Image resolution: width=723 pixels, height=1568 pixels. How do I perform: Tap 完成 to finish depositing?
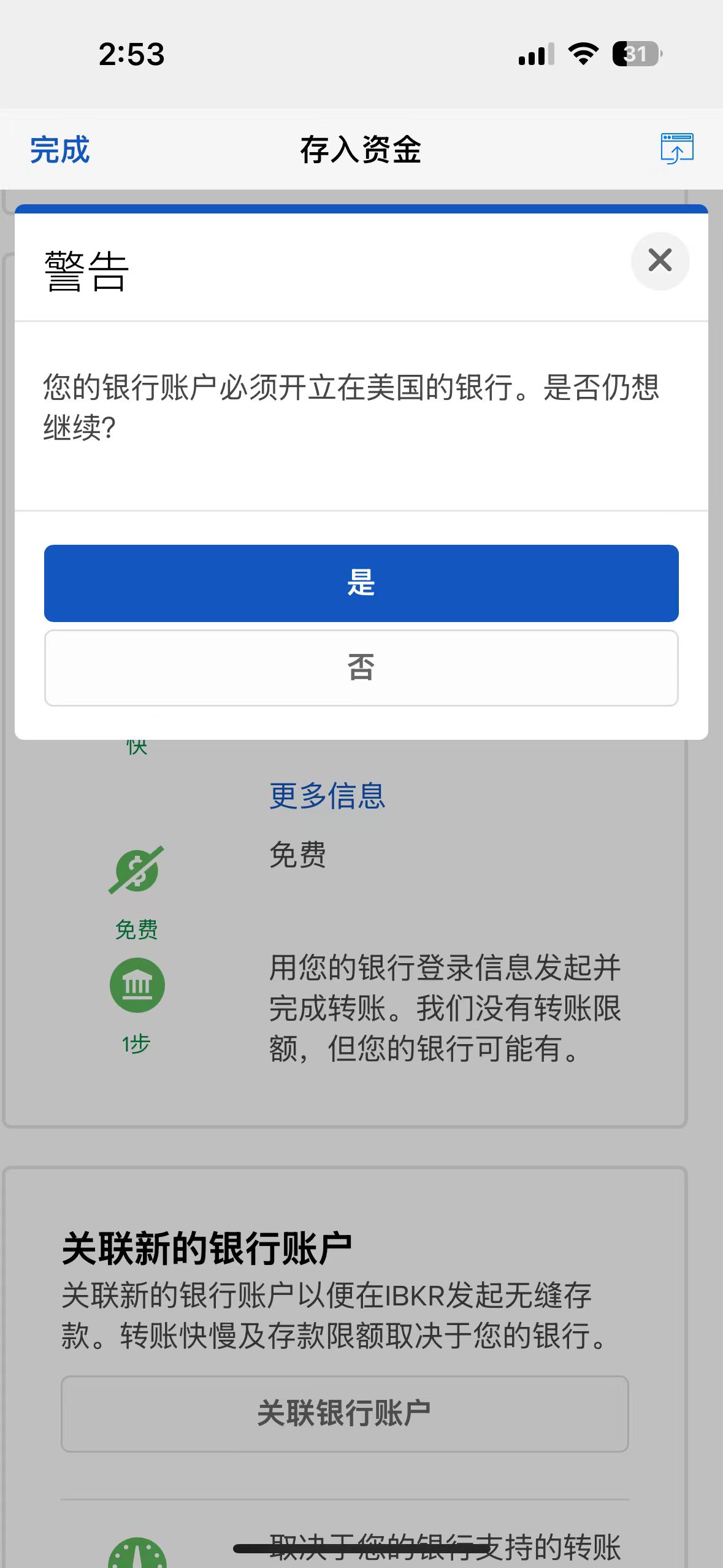click(x=60, y=150)
